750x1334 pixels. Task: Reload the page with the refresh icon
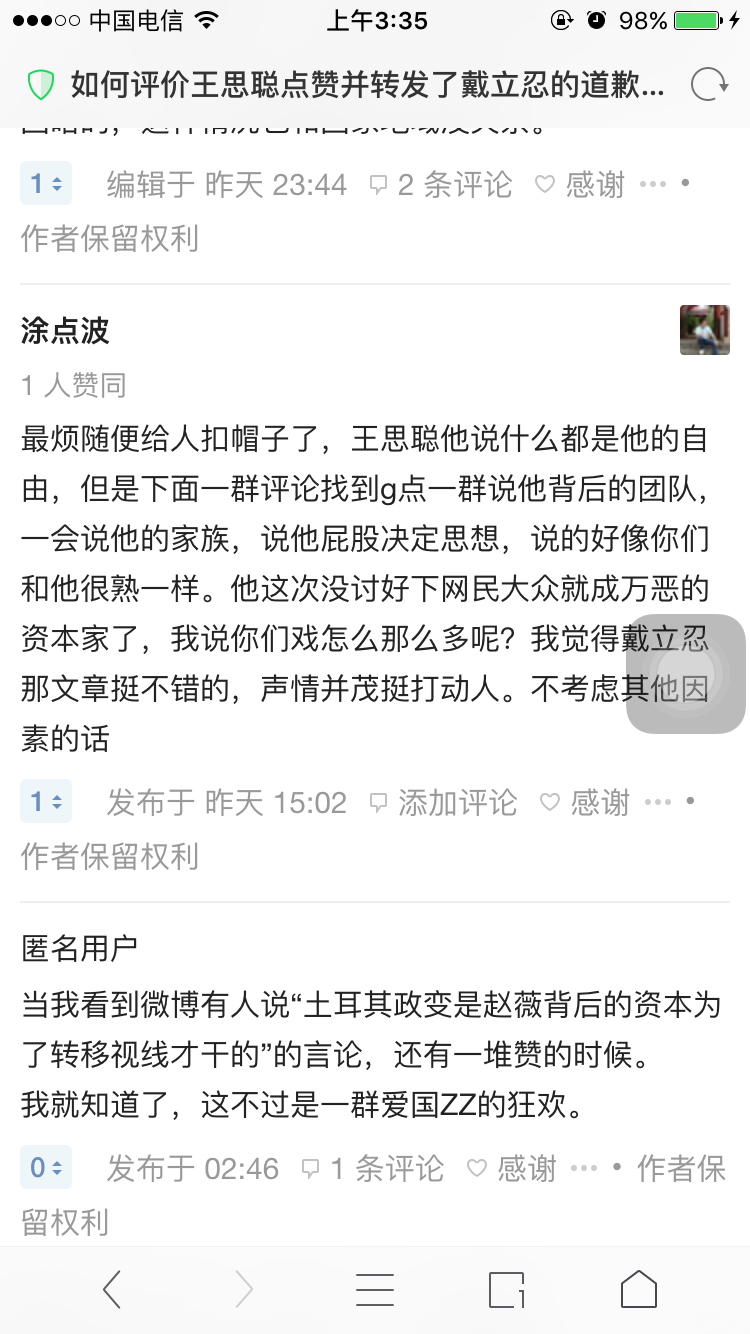coord(709,85)
